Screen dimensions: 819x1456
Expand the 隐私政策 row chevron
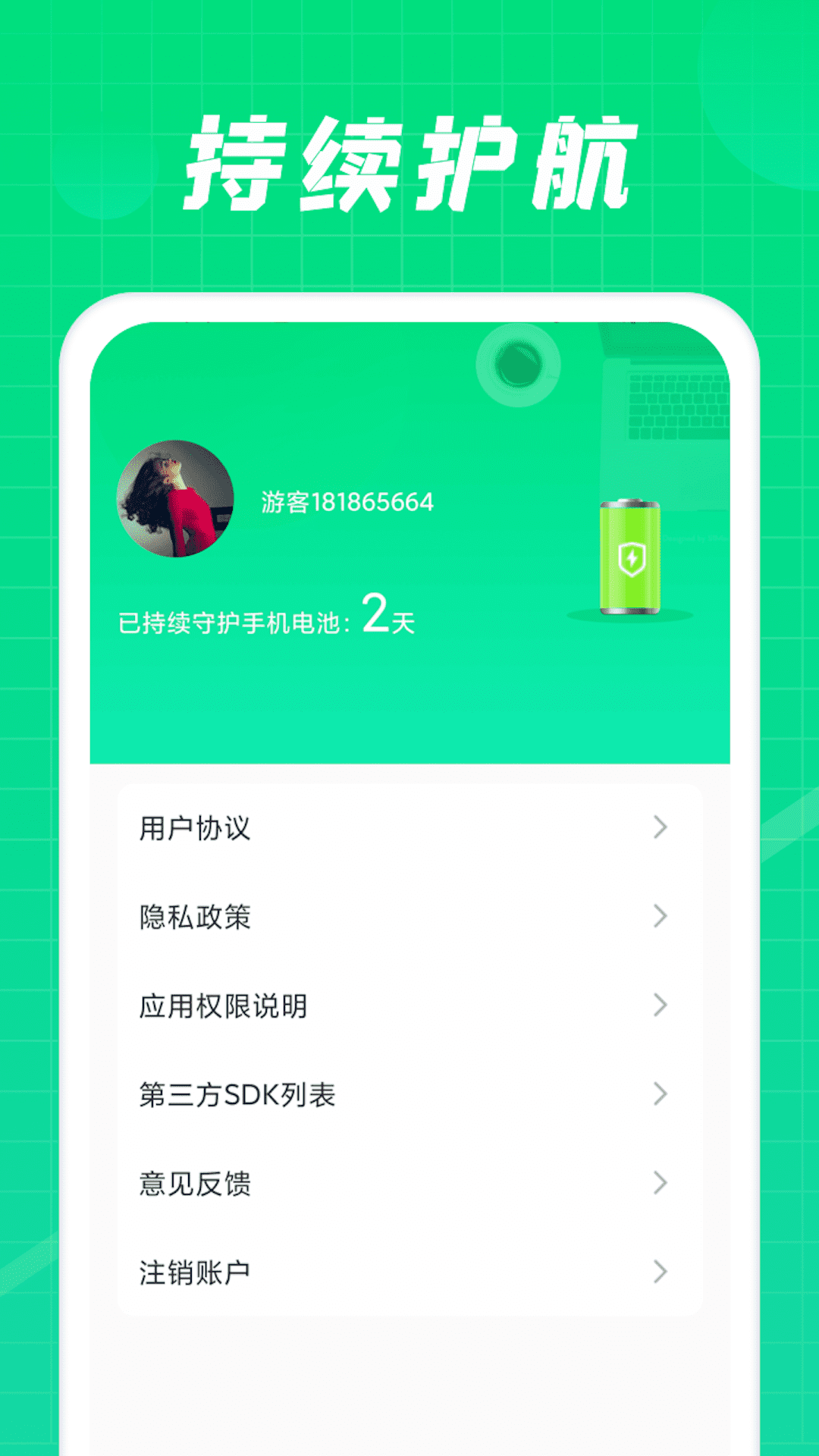659,918
